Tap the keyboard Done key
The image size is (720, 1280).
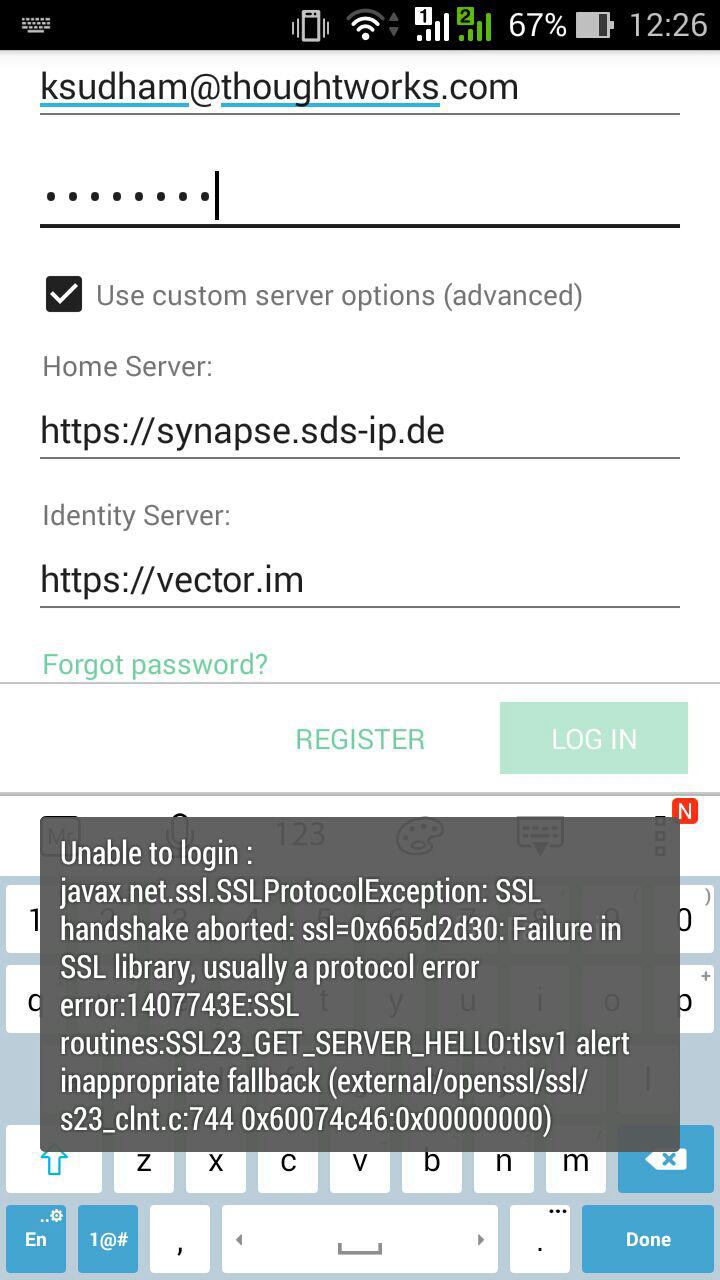pos(648,1239)
